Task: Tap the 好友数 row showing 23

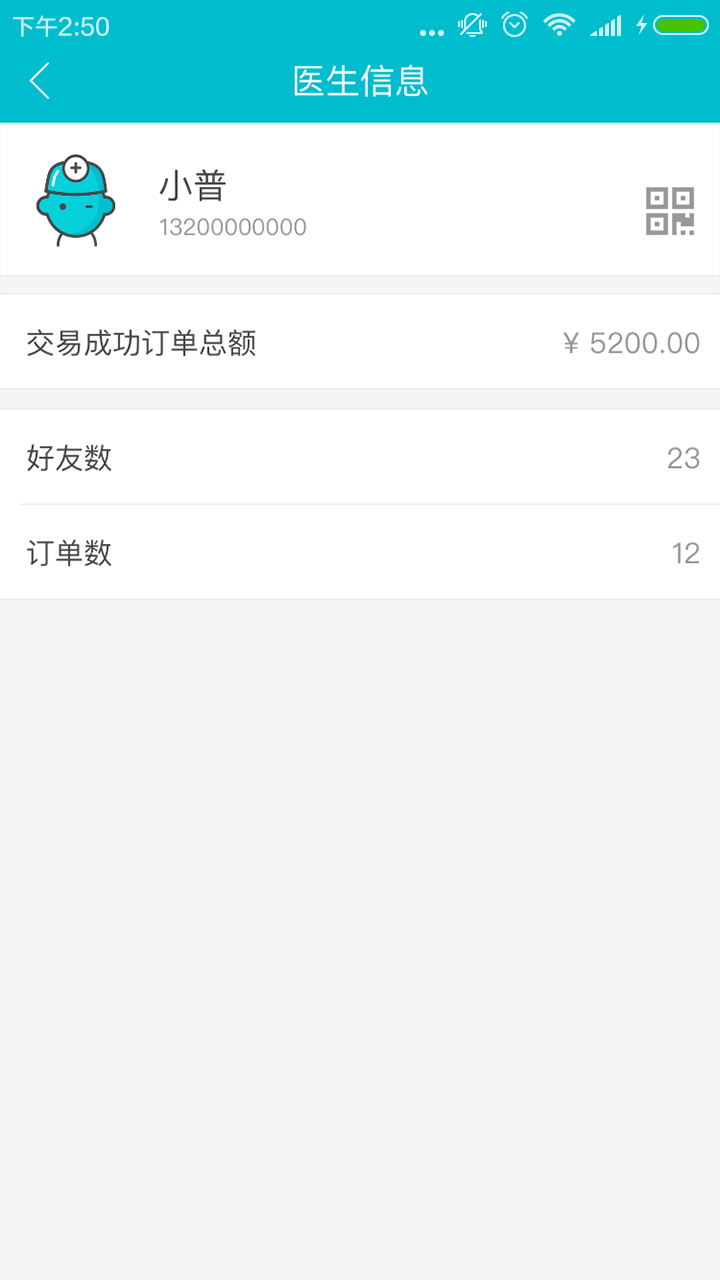Action: click(x=360, y=457)
